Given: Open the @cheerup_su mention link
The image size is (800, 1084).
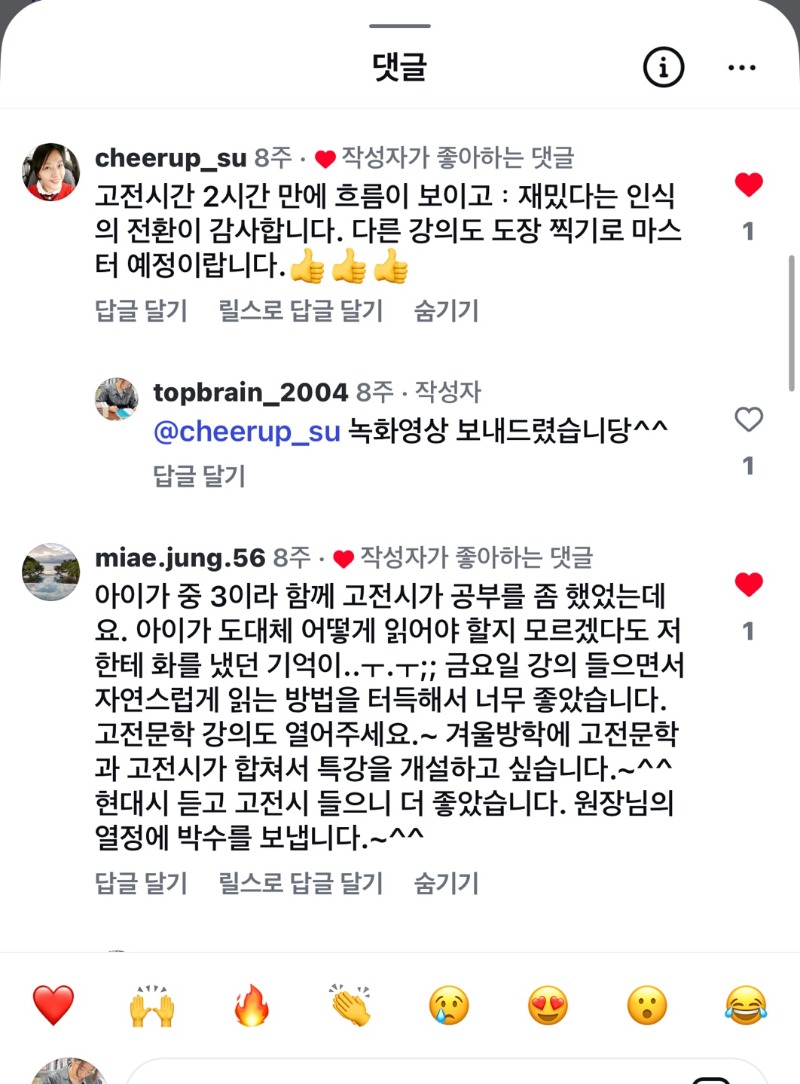Looking at the screenshot, I should (x=247, y=431).
